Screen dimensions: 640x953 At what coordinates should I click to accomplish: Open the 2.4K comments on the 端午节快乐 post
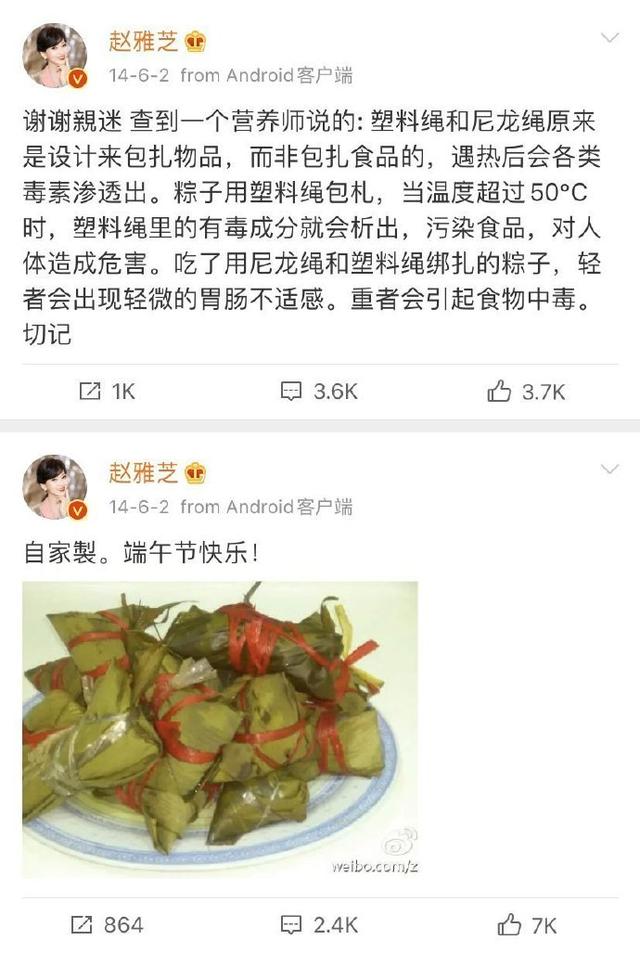point(319,925)
